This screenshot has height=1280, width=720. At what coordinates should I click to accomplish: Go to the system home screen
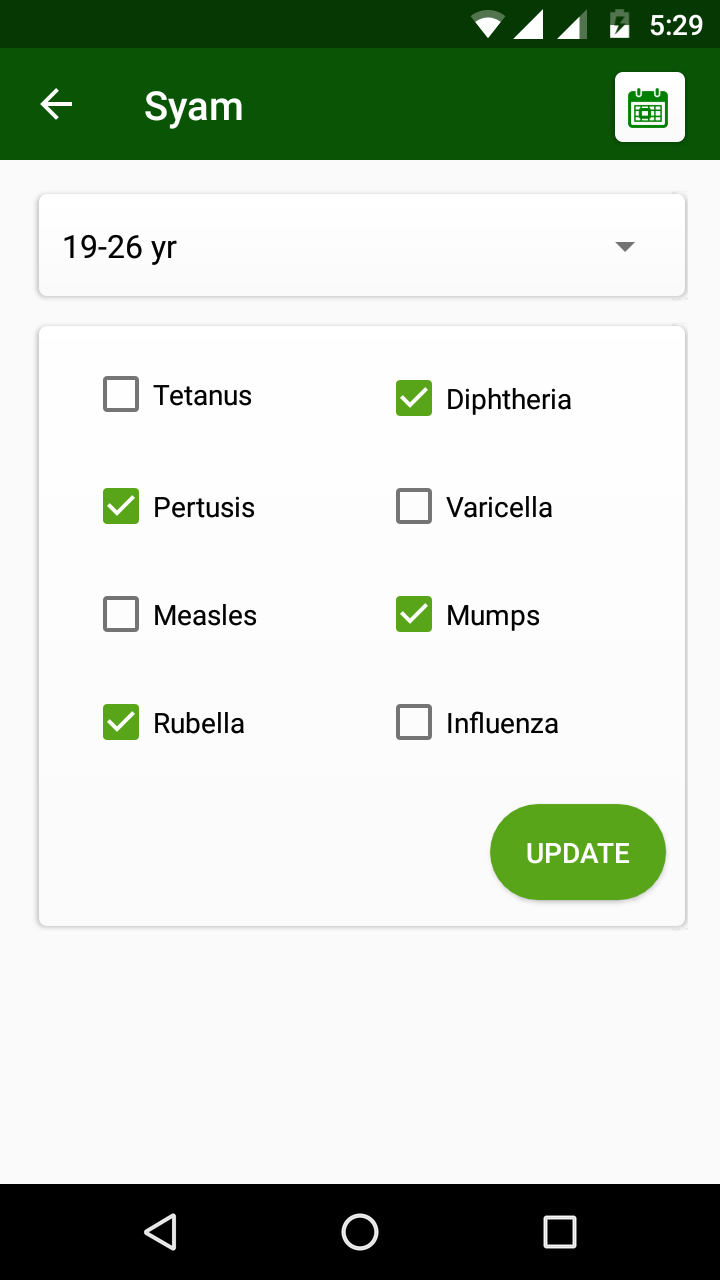tap(360, 1232)
